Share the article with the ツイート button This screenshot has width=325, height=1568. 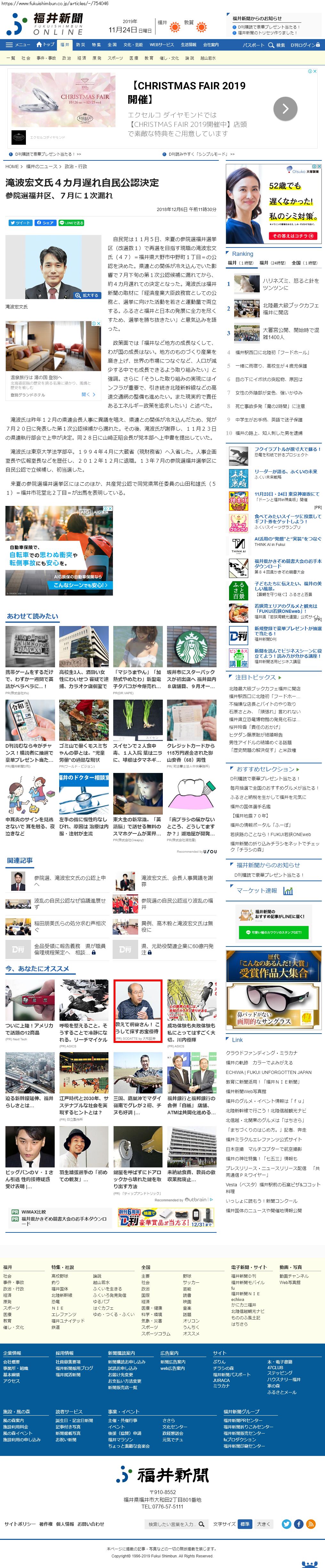pyautogui.click(x=20, y=223)
